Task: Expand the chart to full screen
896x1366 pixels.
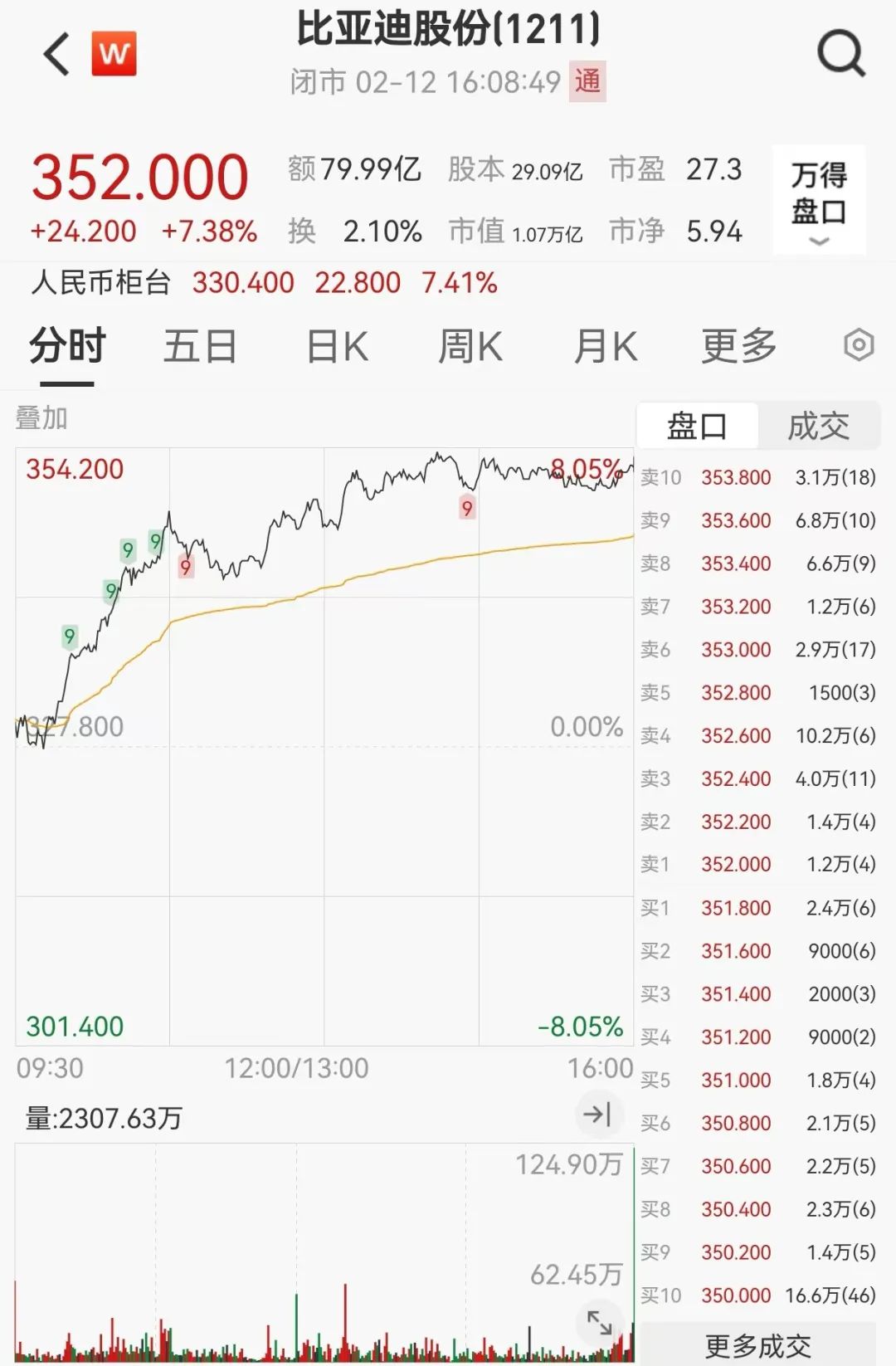Action: (x=599, y=1323)
